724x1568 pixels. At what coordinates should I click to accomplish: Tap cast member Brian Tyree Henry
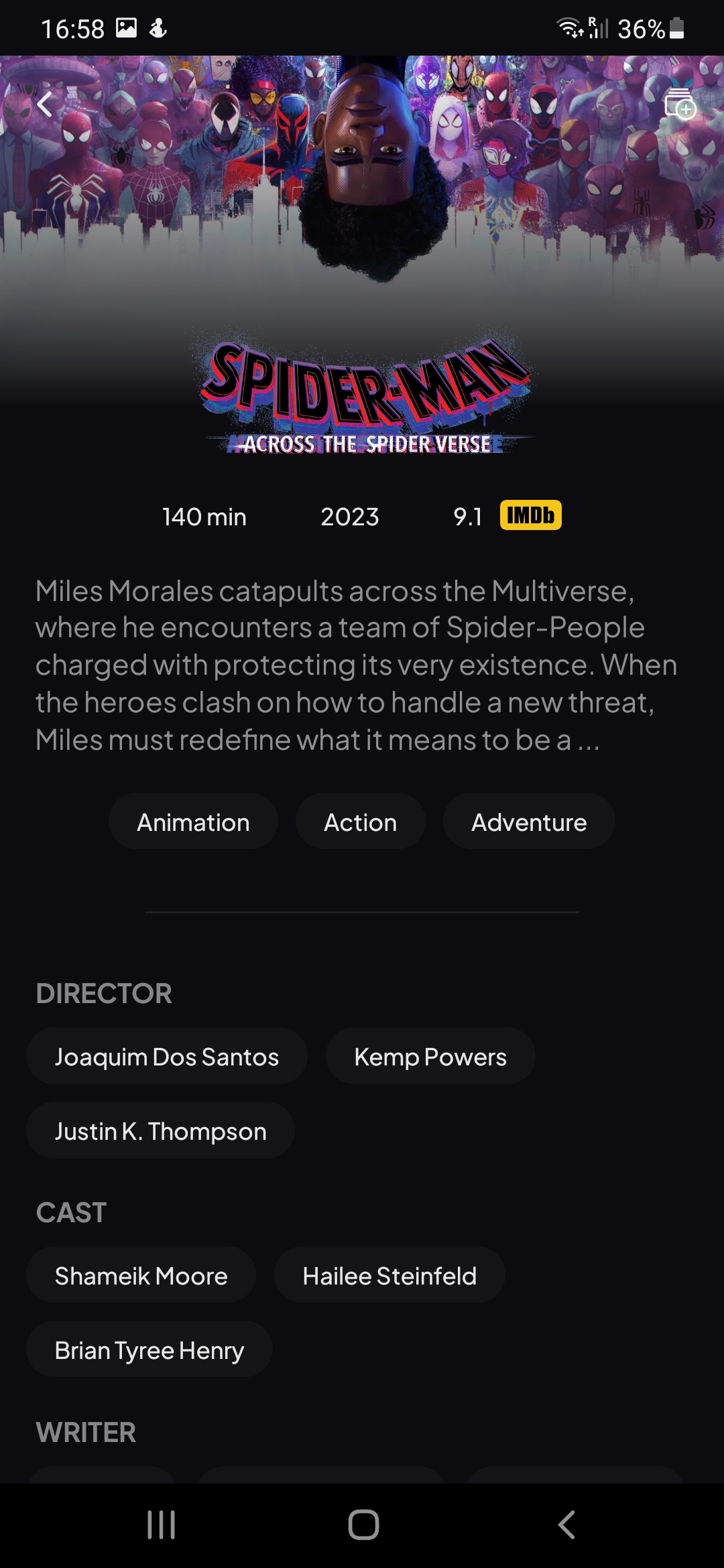pyautogui.click(x=149, y=1350)
